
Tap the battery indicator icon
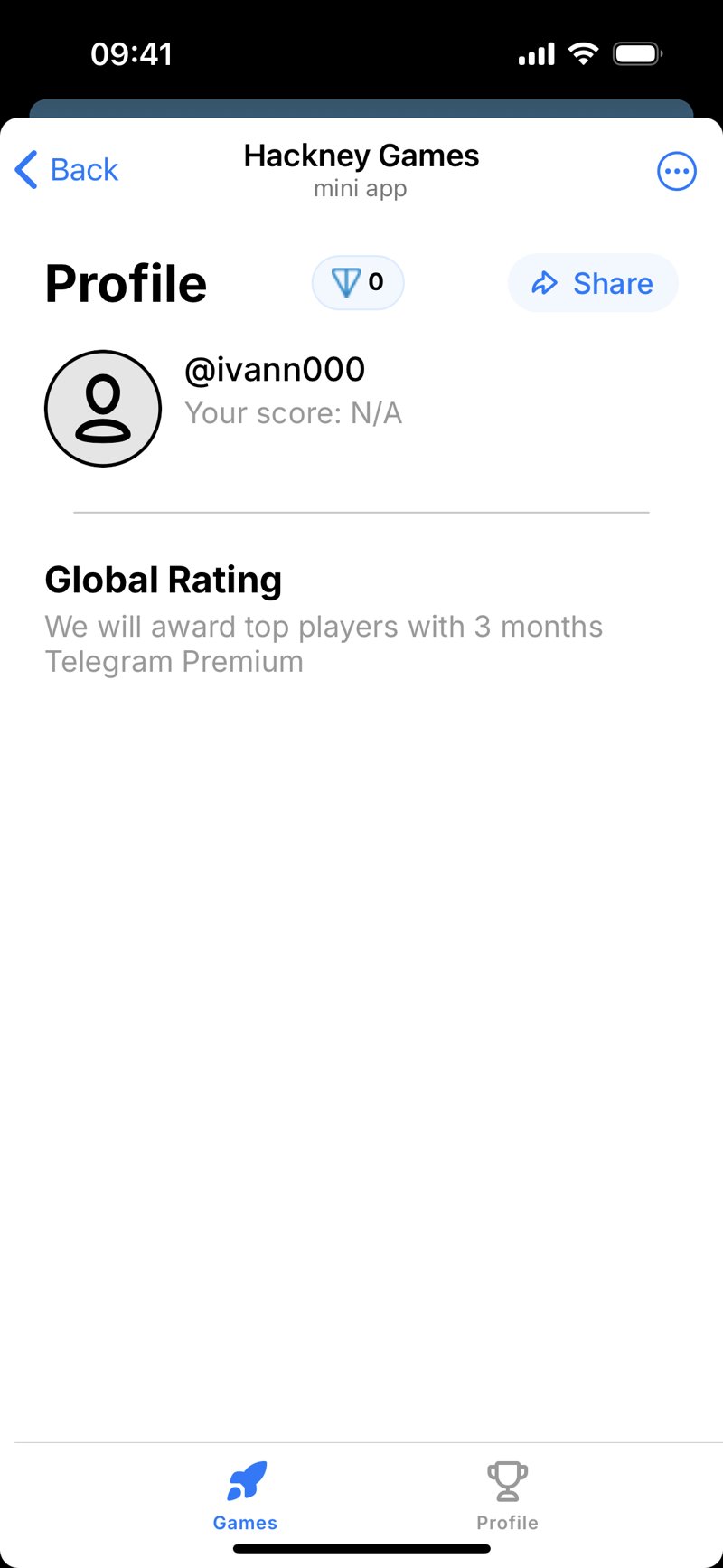[637, 53]
